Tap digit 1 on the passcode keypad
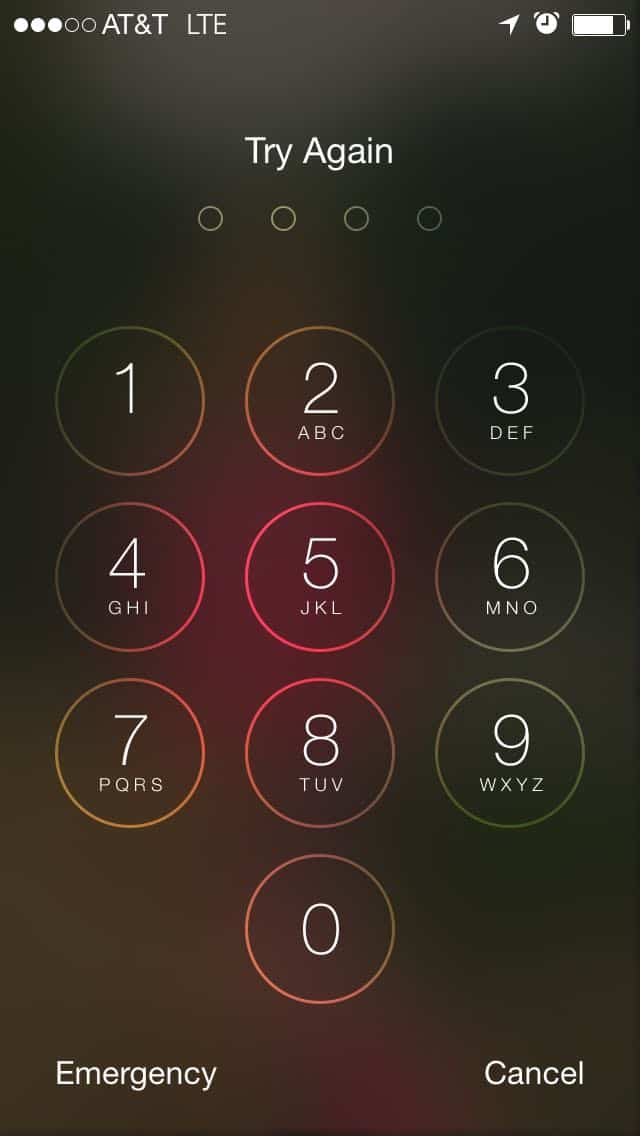 [x=130, y=401]
